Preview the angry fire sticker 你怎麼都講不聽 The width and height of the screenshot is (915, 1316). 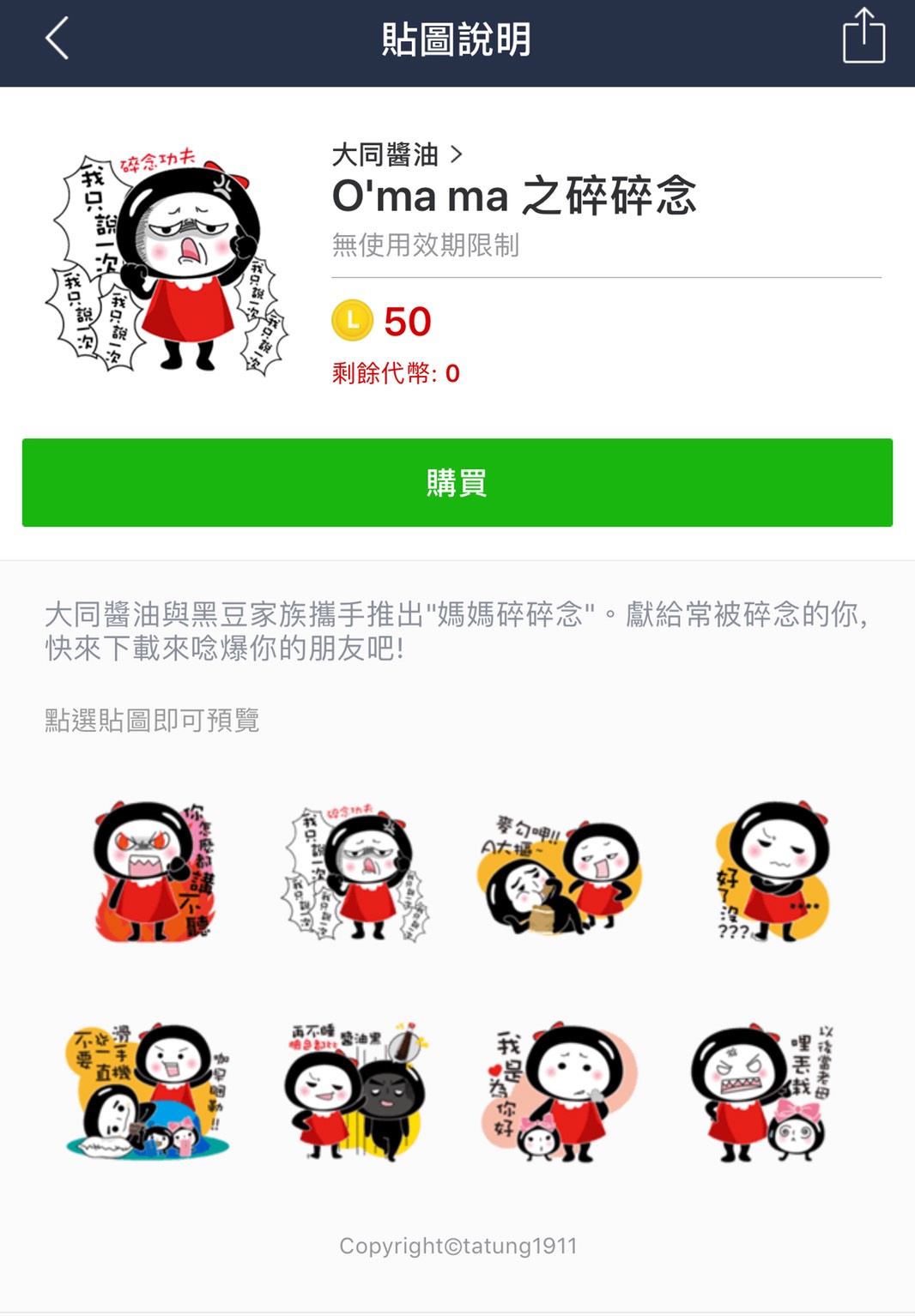[154, 872]
